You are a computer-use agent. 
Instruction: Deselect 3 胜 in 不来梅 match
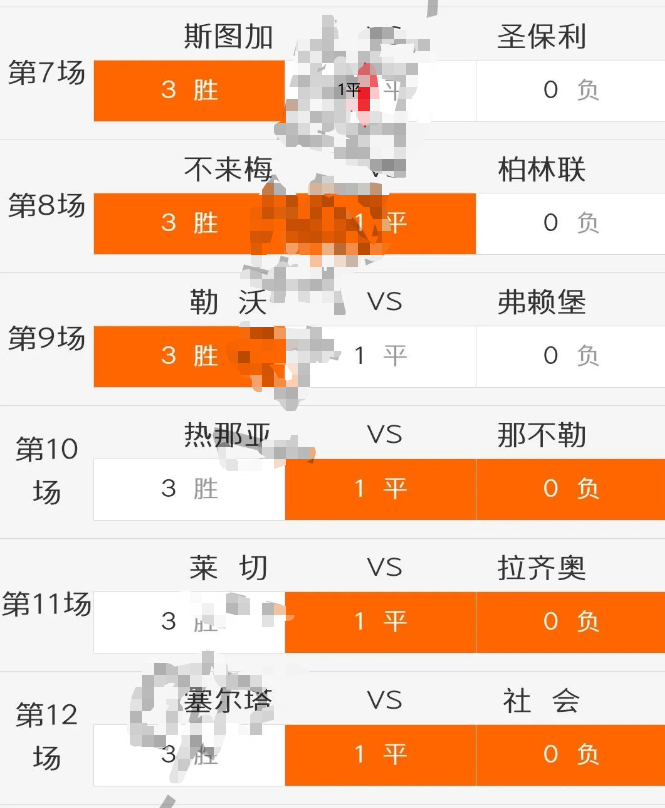pyautogui.click(x=189, y=223)
